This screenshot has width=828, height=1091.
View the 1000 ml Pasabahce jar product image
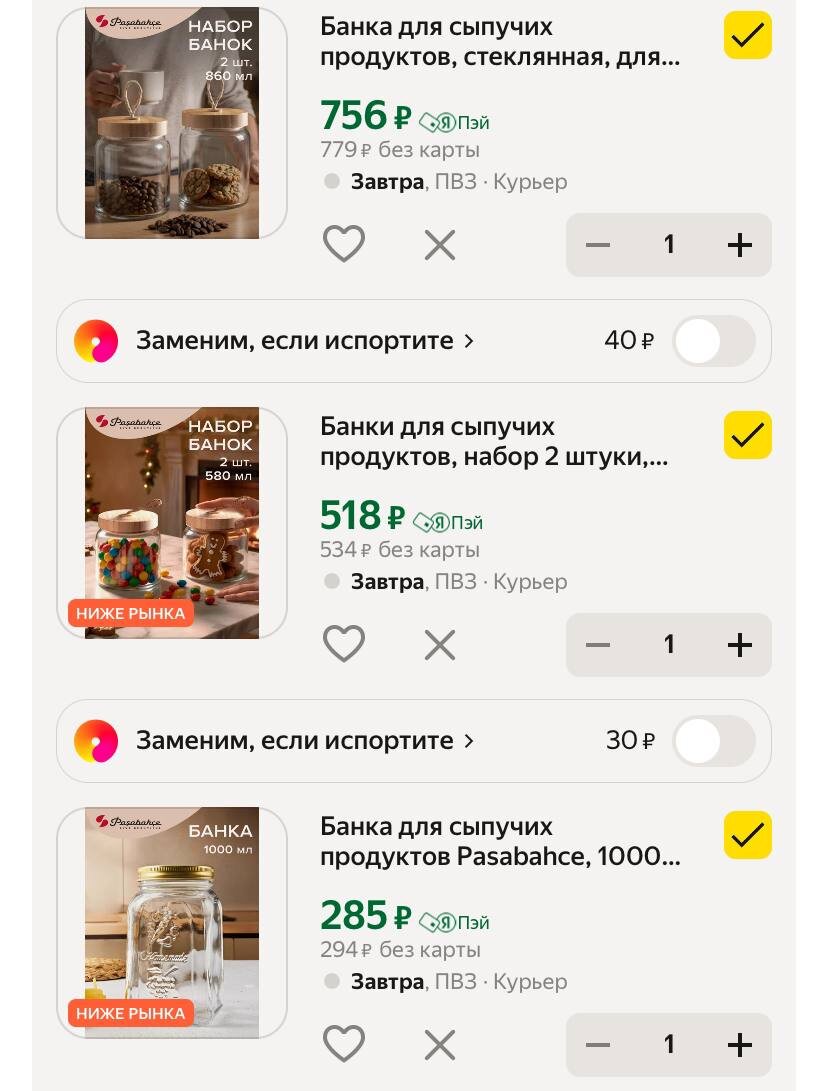coord(172,923)
